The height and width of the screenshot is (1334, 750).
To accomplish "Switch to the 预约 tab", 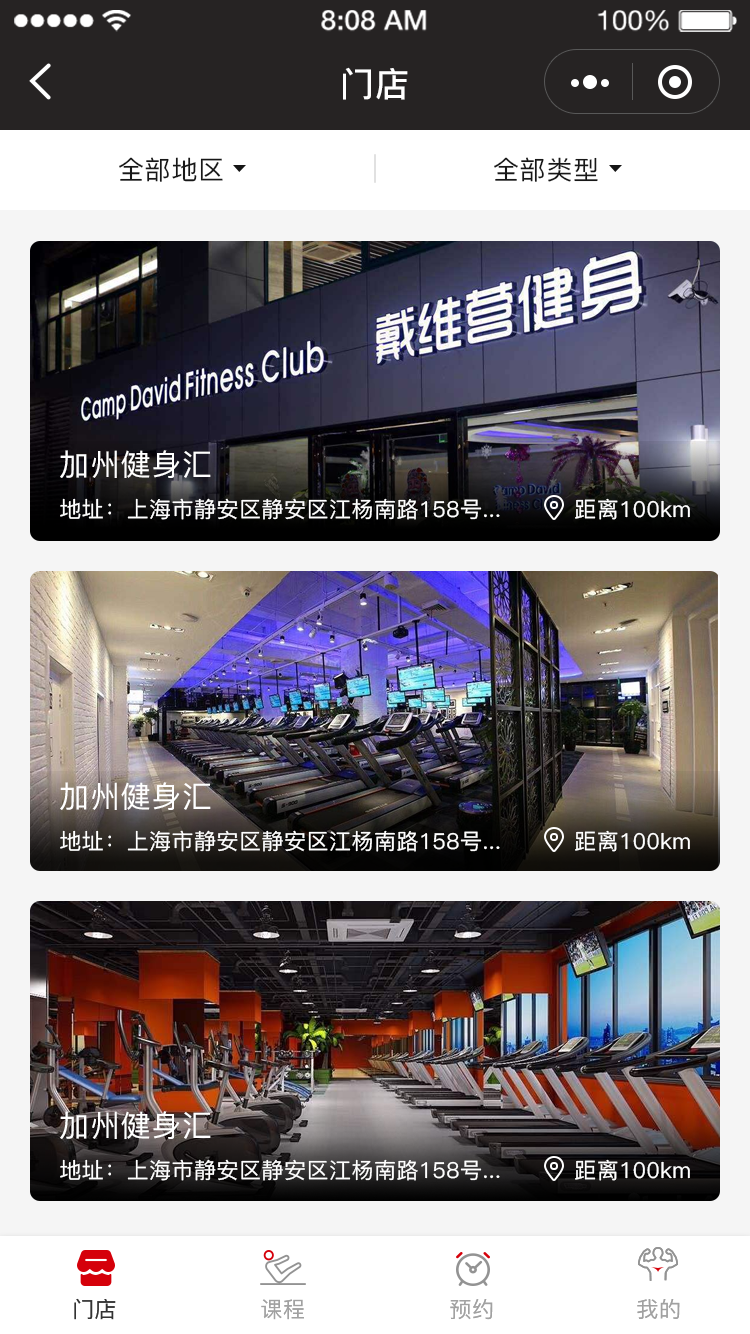I will [471, 1285].
